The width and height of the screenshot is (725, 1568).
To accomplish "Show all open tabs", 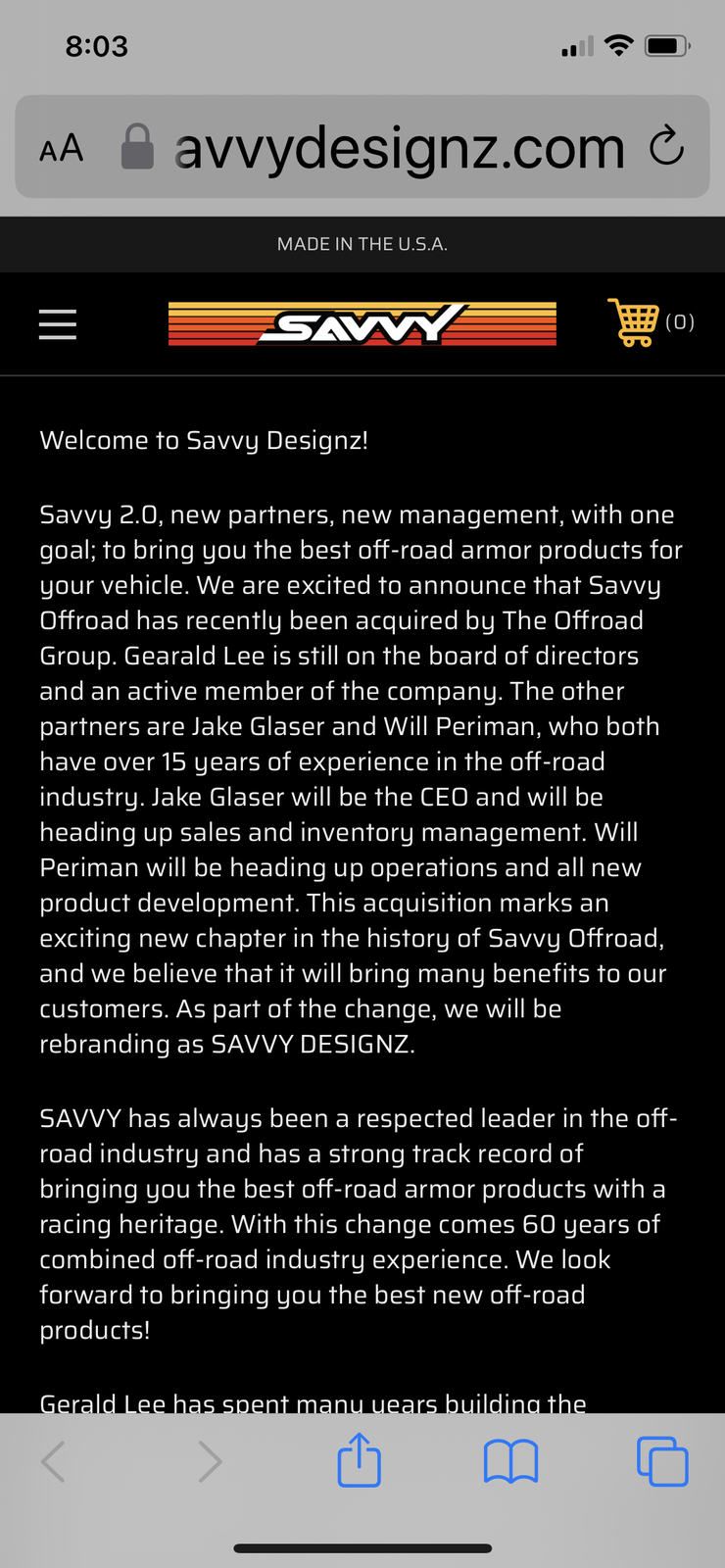I will [662, 1461].
